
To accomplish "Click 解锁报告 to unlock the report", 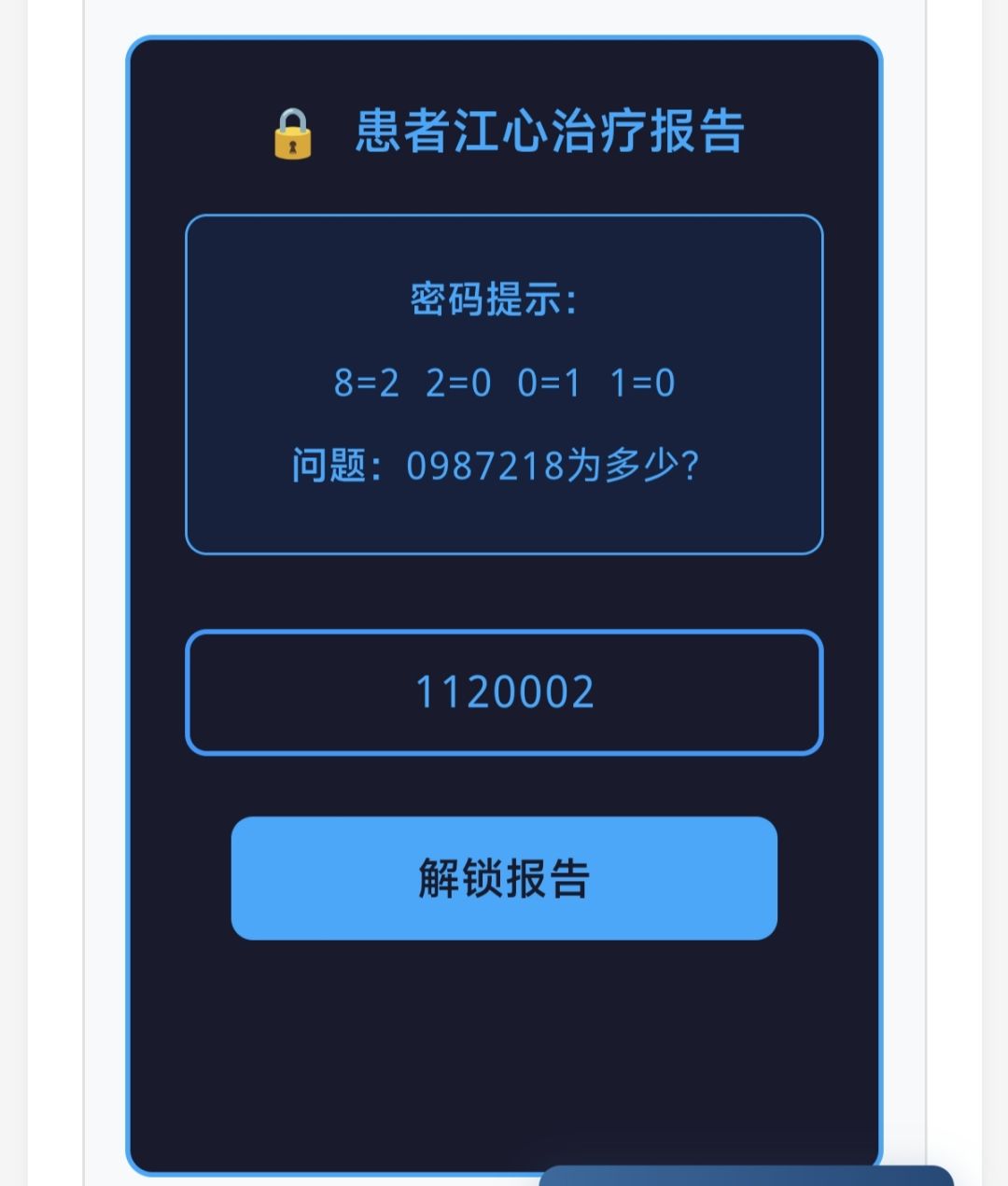I will pos(504,879).
